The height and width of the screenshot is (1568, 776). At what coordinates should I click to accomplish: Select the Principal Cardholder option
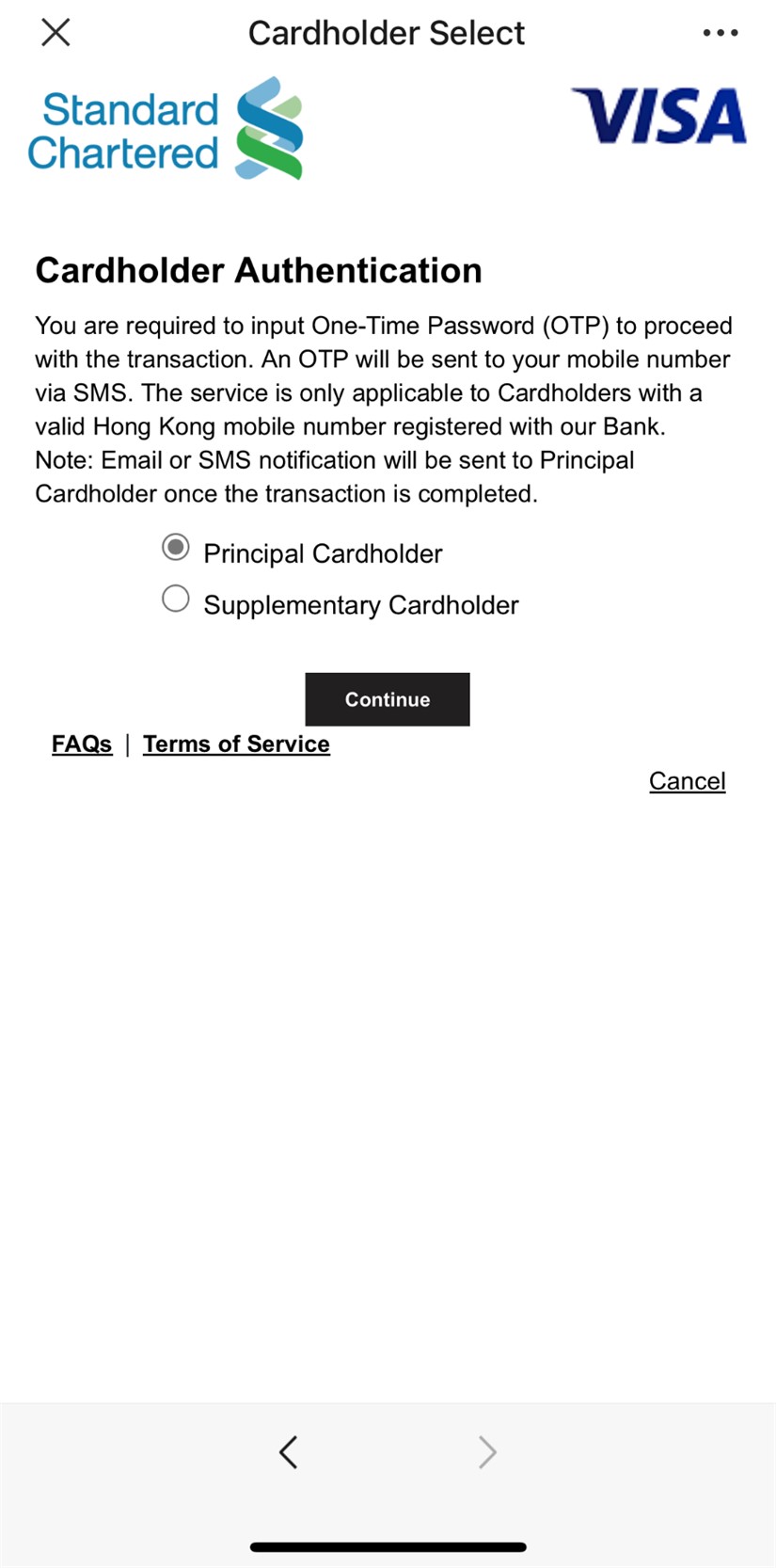[x=175, y=547]
